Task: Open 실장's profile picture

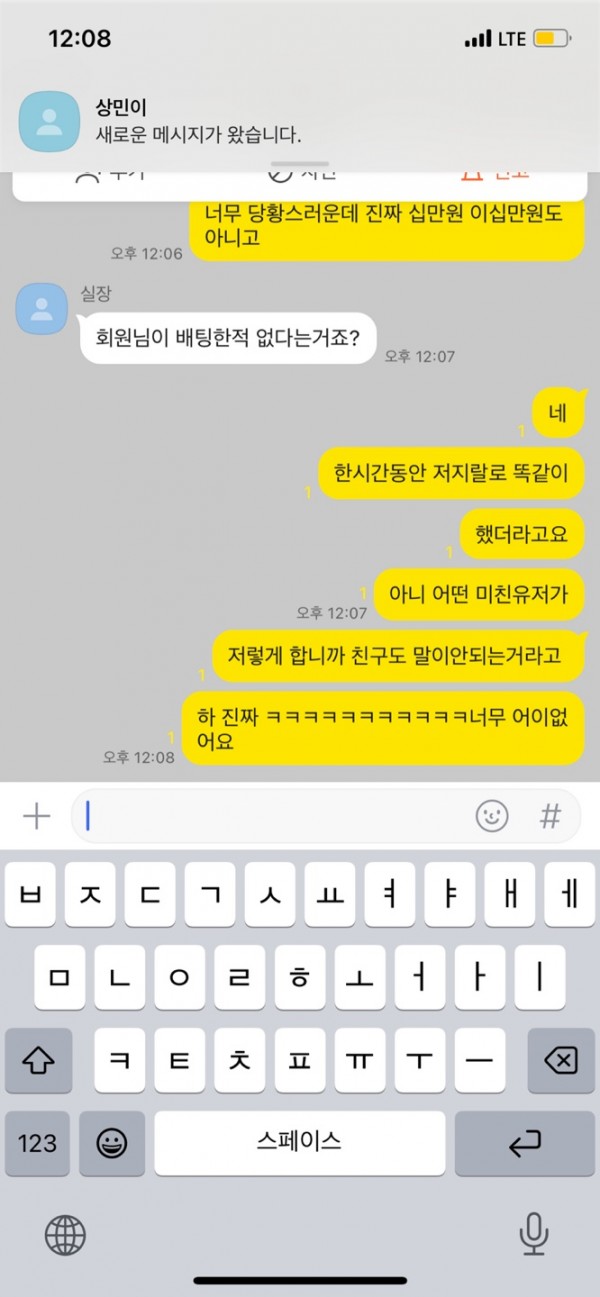Action: coord(42,309)
